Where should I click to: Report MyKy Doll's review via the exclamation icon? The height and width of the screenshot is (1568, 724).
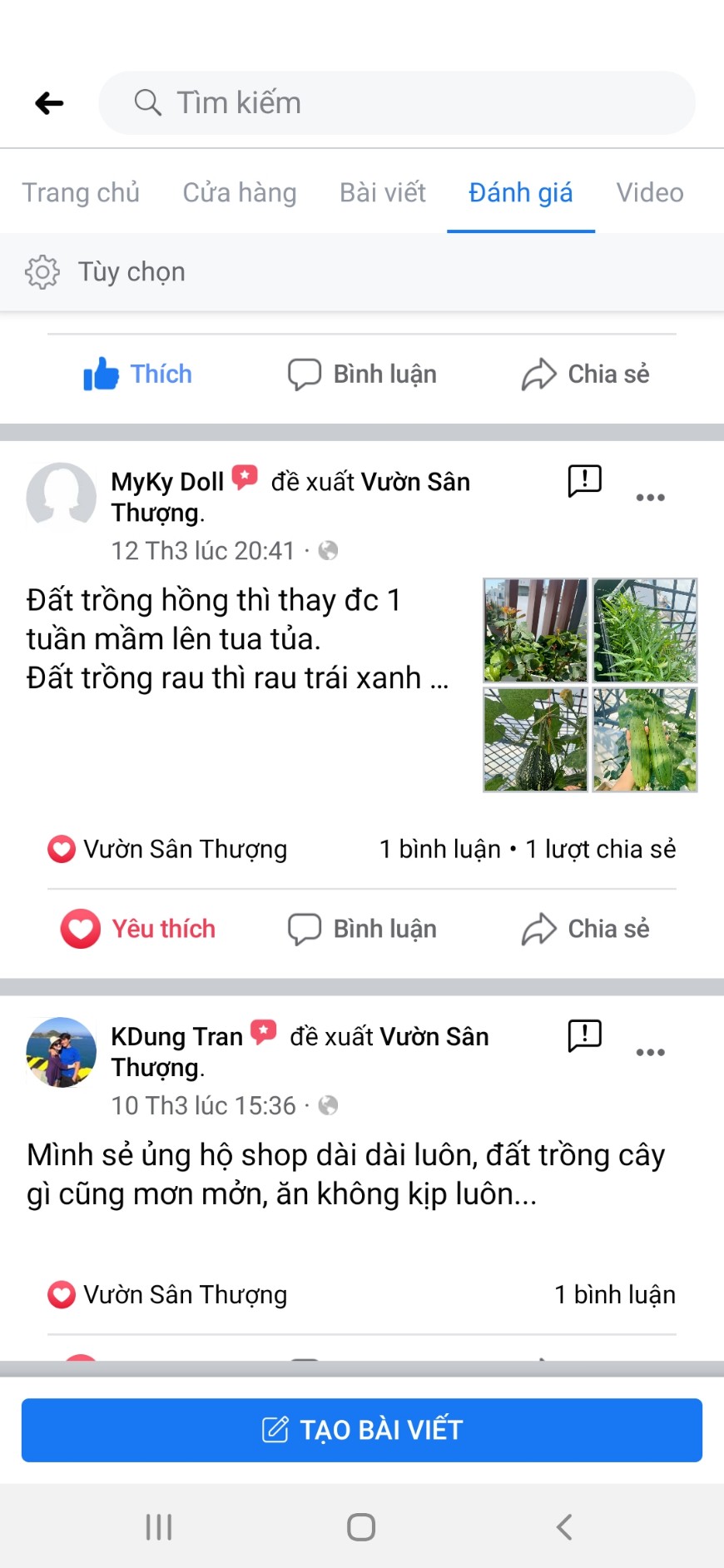[x=584, y=481]
